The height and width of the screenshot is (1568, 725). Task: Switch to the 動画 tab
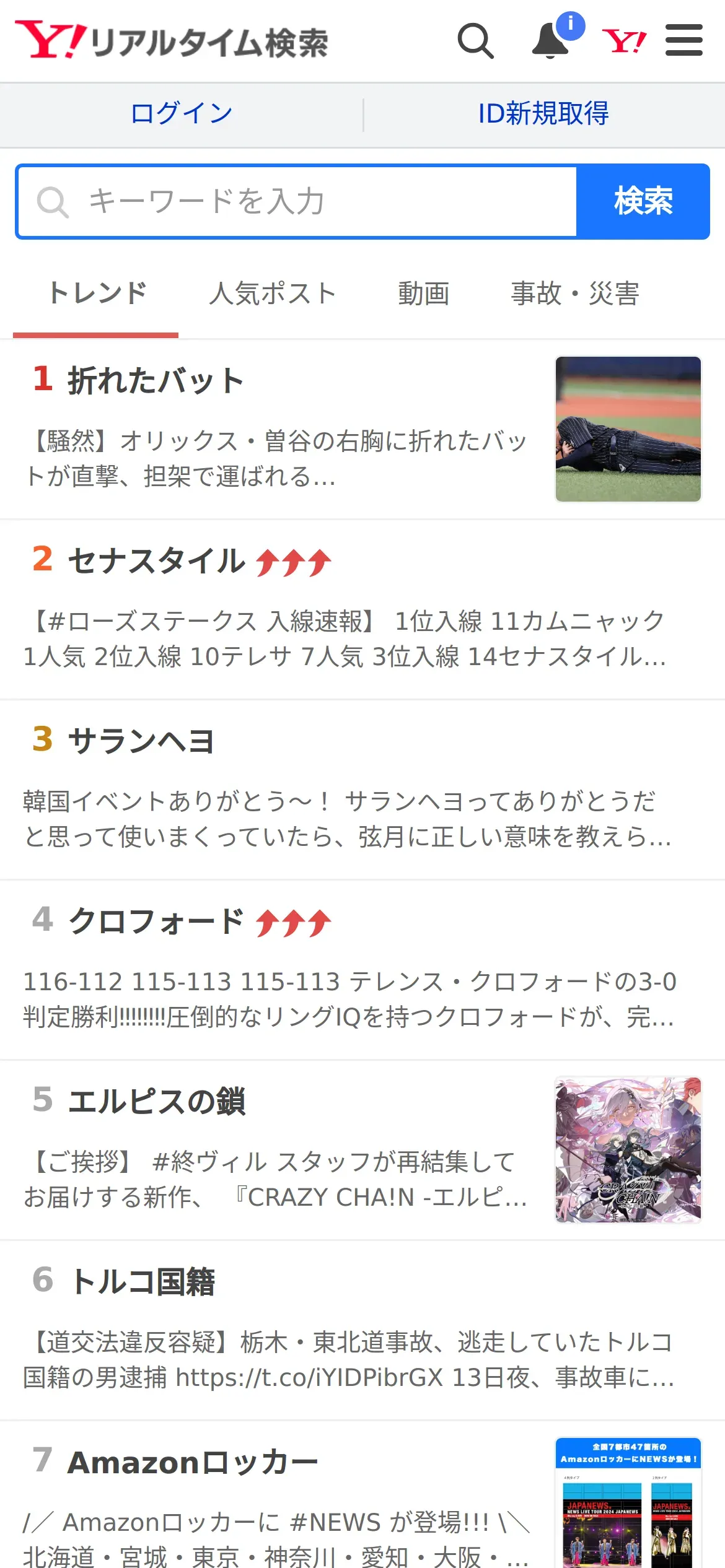coord(424,294)
